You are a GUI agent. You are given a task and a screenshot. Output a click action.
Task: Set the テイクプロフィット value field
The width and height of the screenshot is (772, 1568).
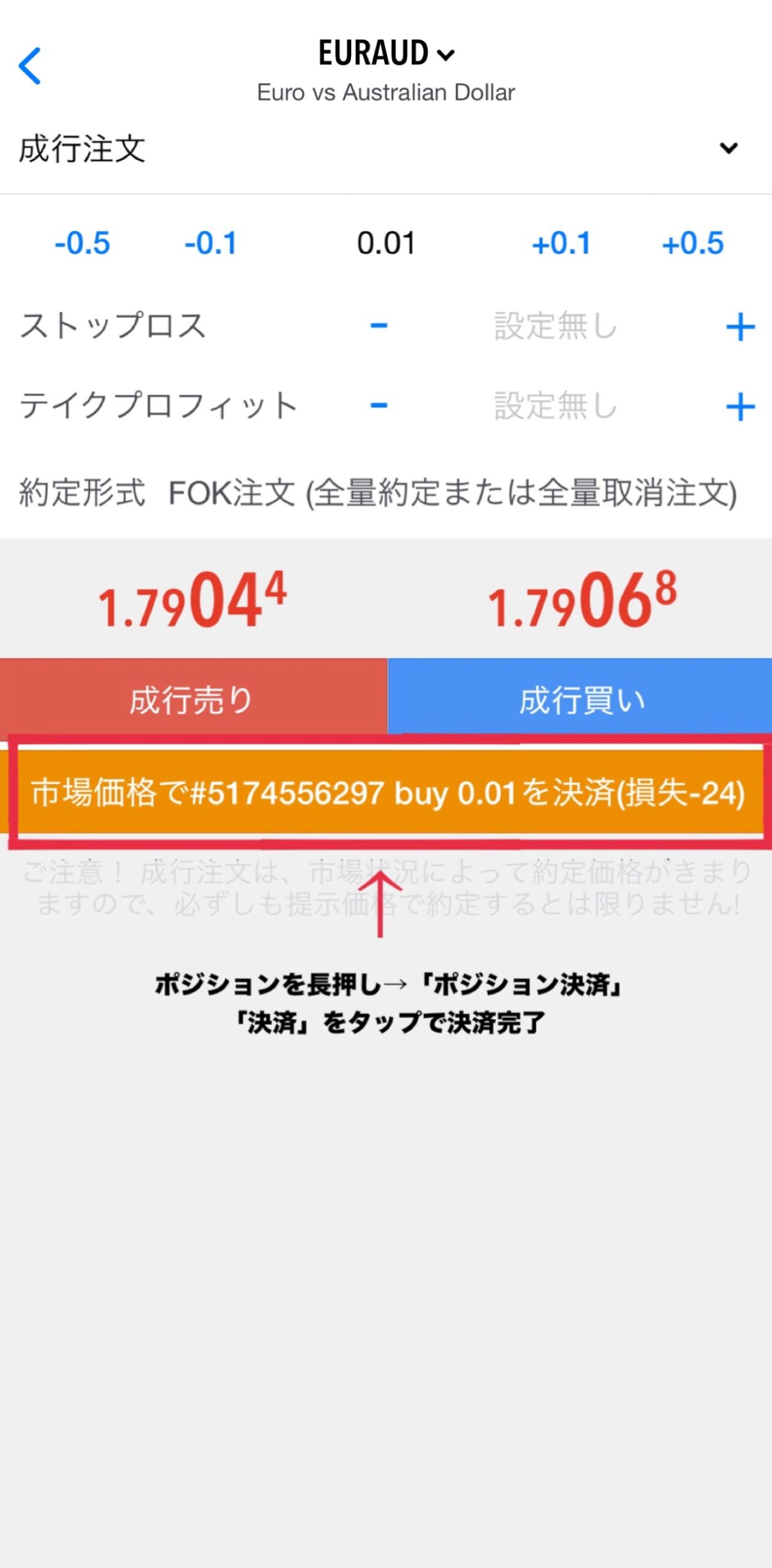[x=555, y=406]
